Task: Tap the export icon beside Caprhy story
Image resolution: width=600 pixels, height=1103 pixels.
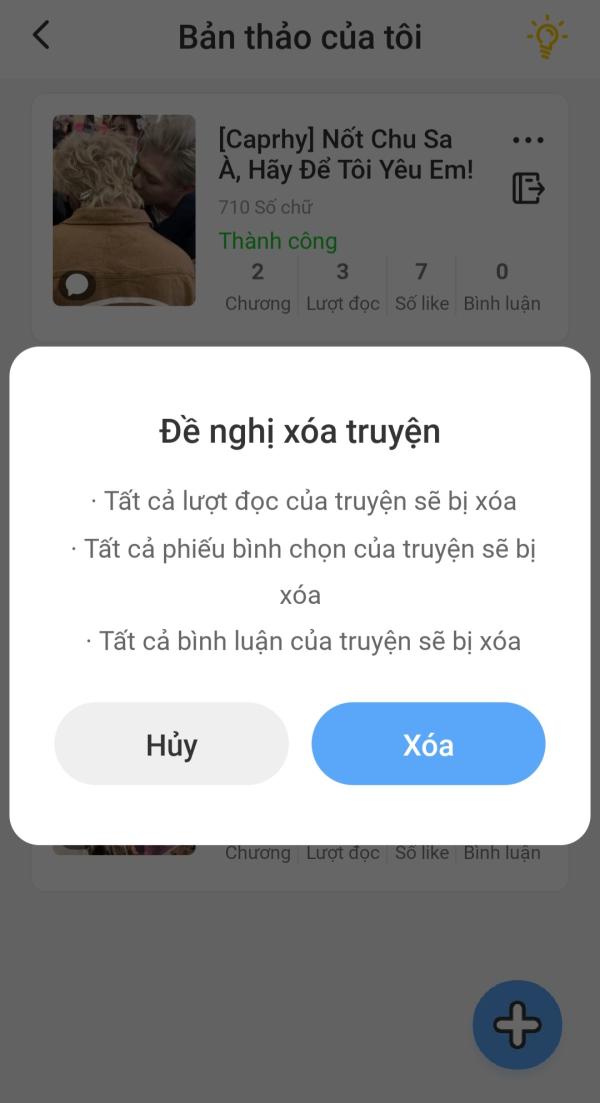Action: (x=528, y=188)
